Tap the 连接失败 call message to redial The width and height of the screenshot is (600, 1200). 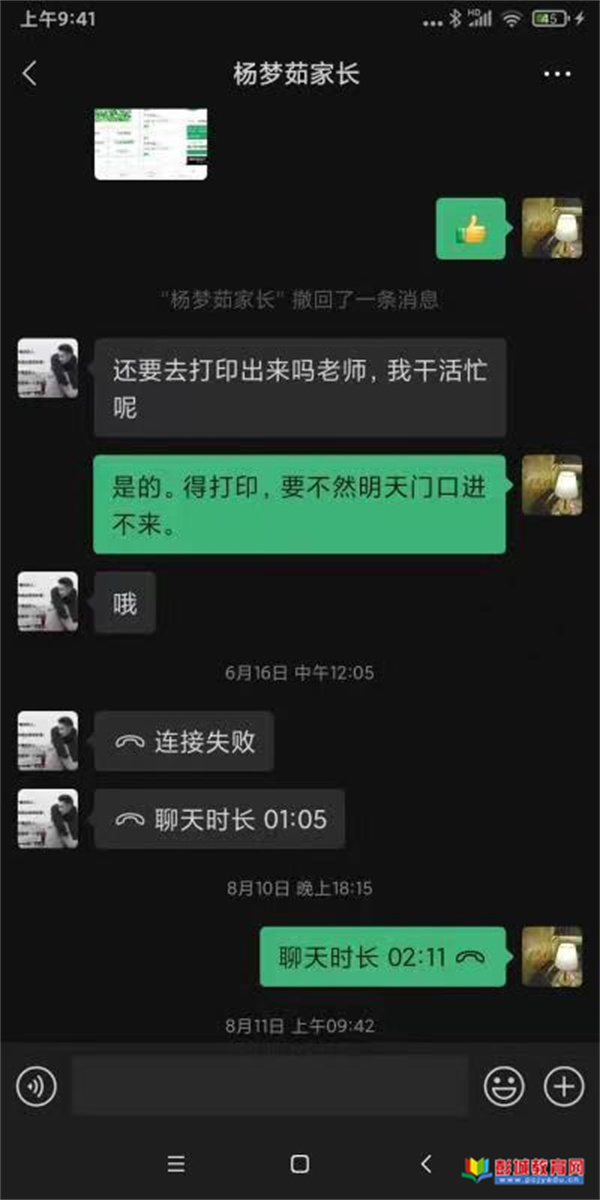coord(184,741)
